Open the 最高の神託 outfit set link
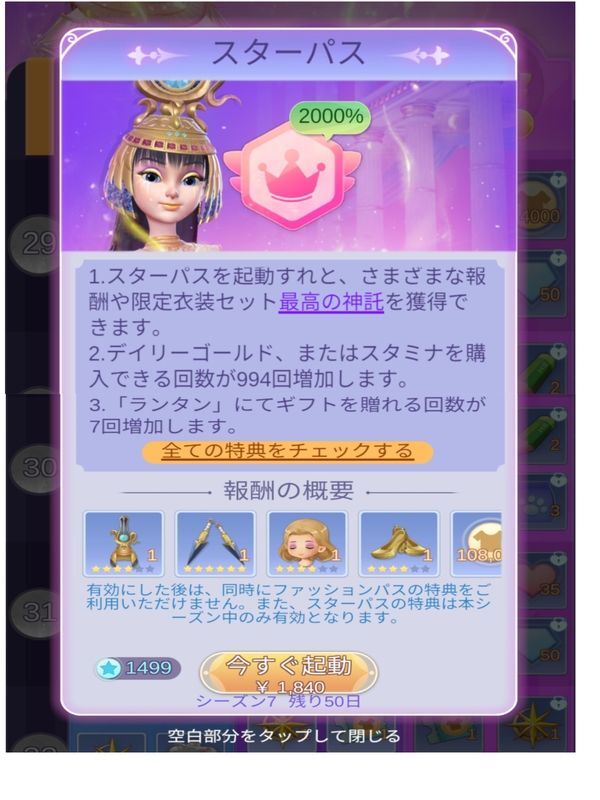 [x=331, y=303]
